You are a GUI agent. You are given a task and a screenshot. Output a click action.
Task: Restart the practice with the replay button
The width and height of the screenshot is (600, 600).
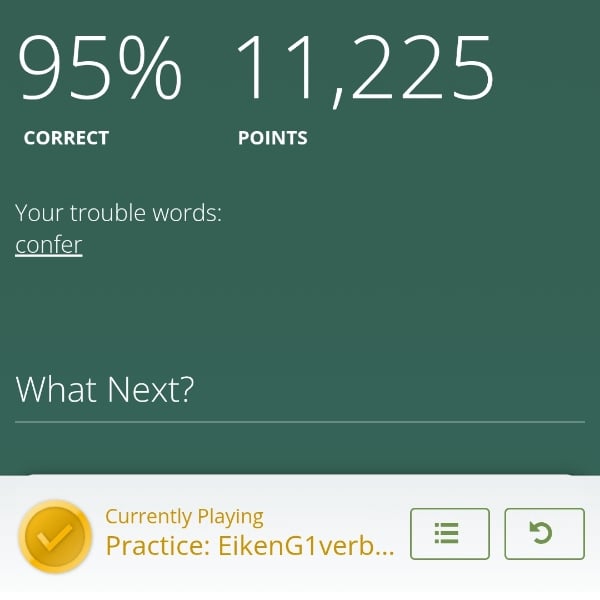[543, 534]
